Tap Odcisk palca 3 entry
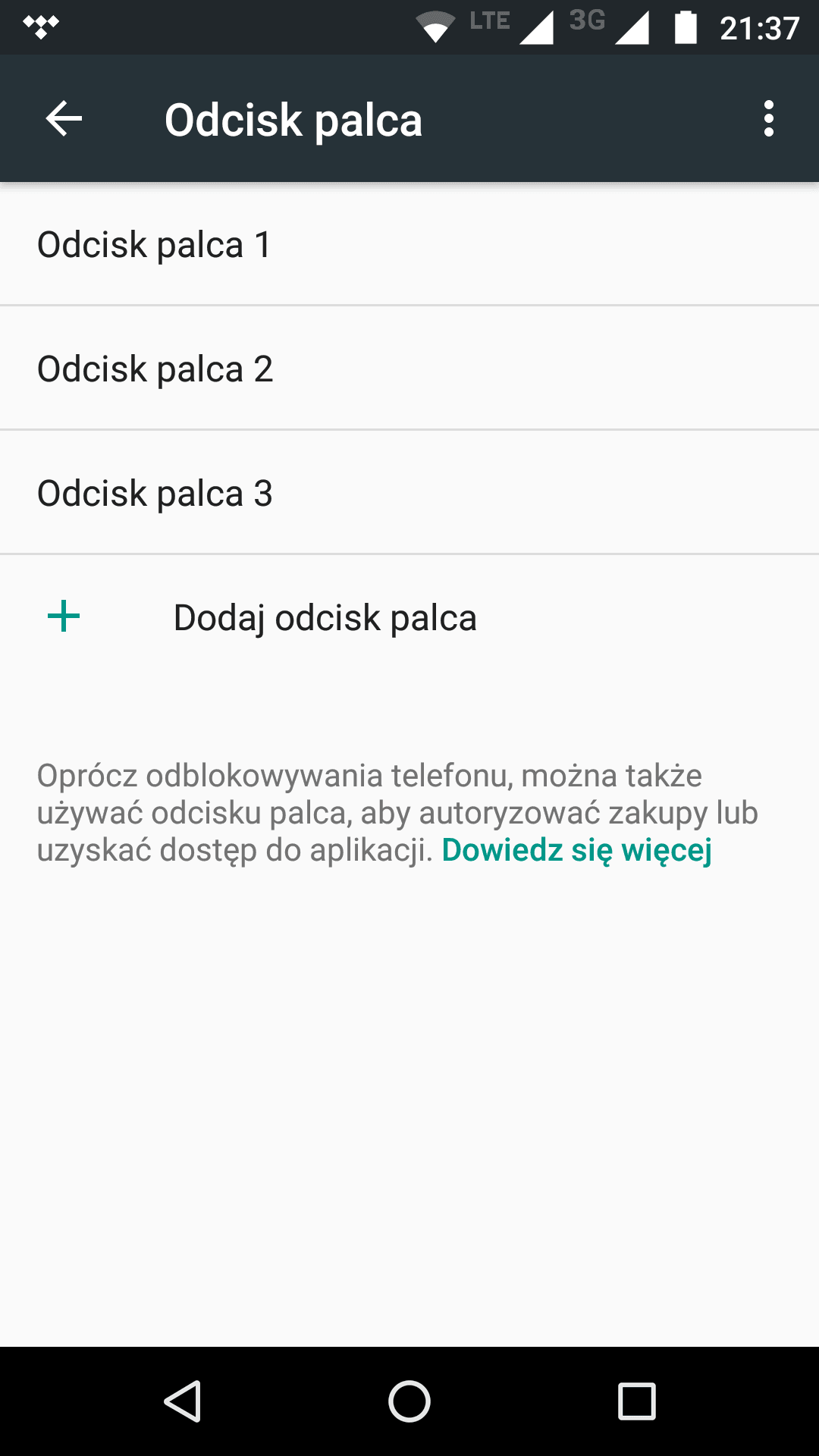Image resolution: width=819 pixels, height=1456 pixels. [409, 493]
